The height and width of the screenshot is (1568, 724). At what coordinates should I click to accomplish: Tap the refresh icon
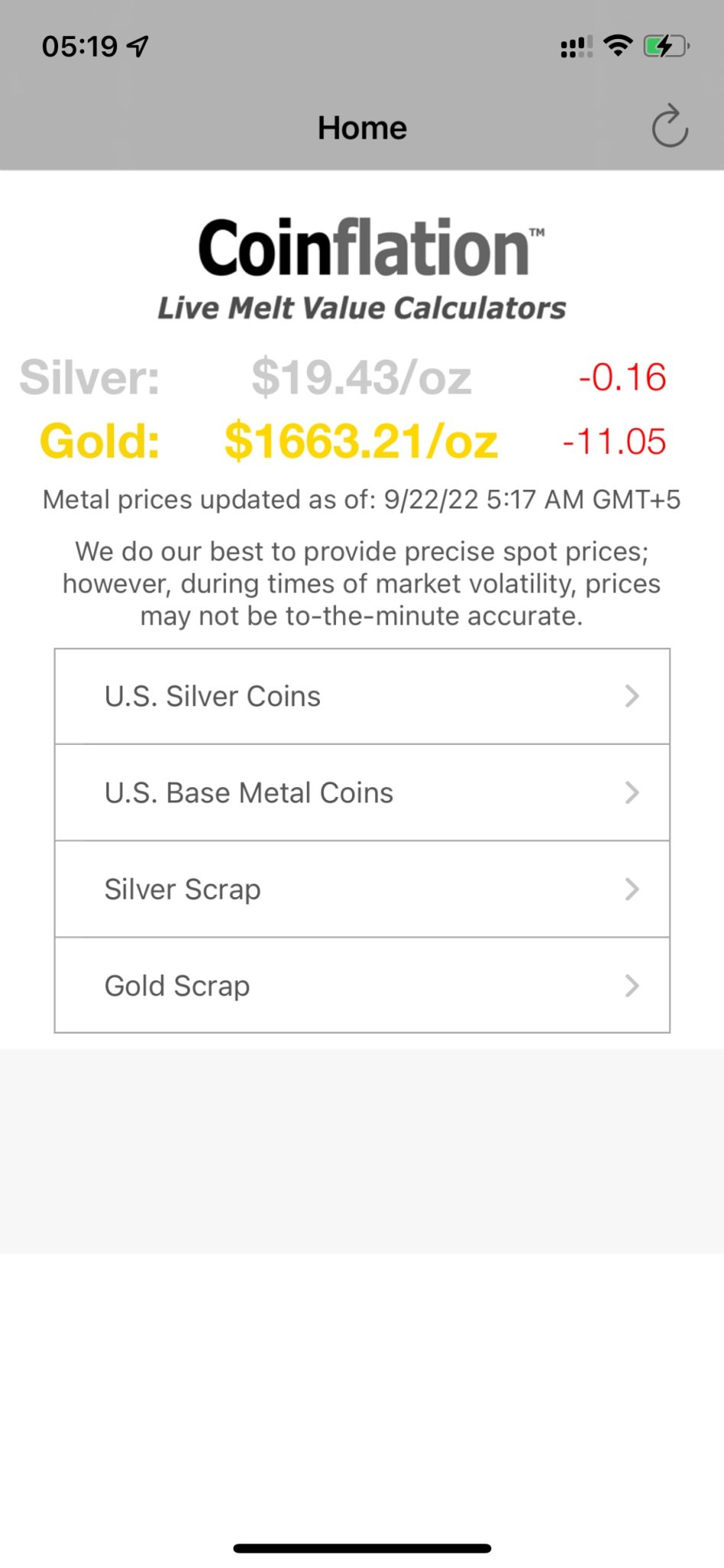670,126
